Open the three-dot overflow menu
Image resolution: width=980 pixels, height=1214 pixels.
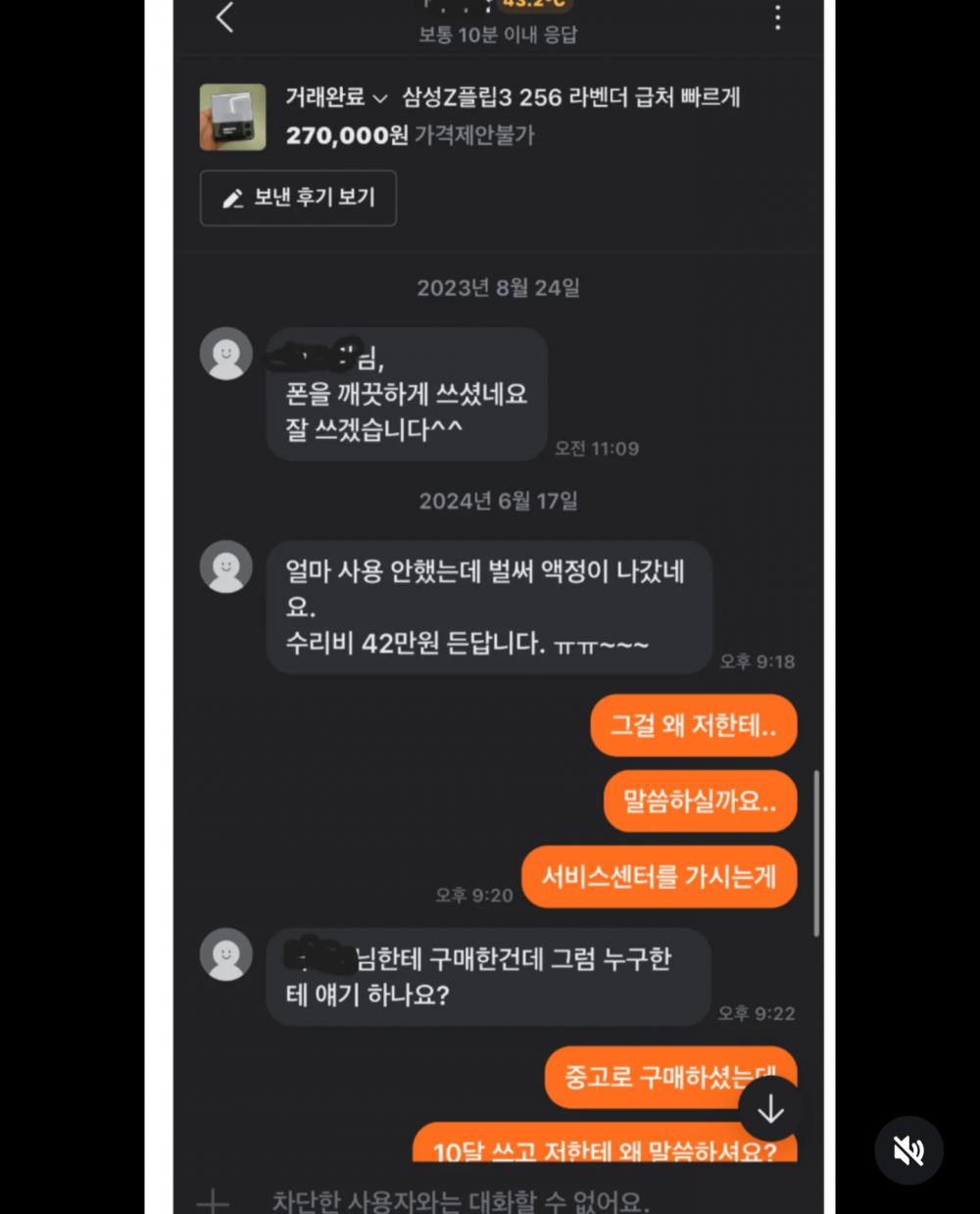coord(777,18)
